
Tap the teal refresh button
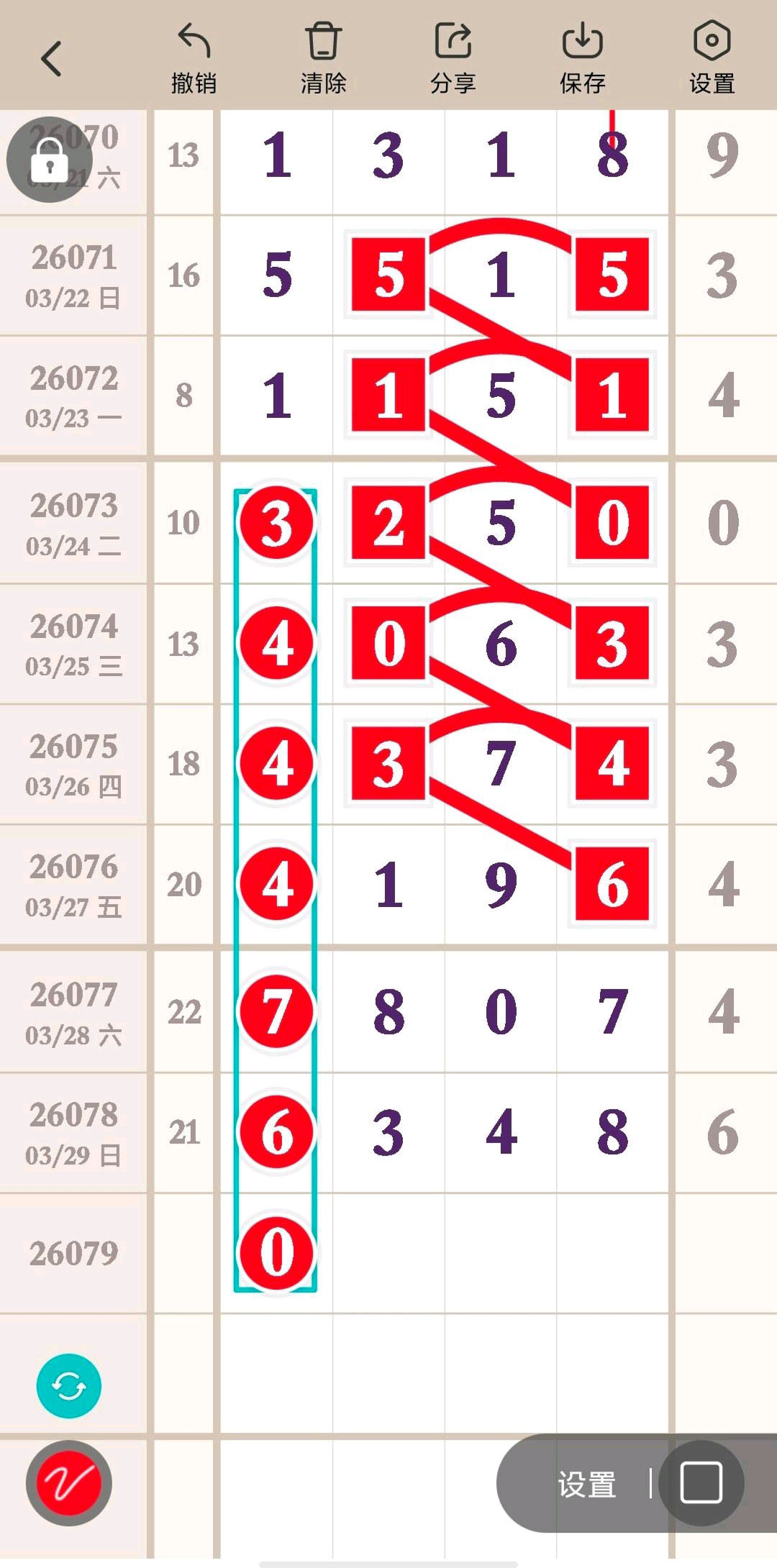click(x=69, y=1385)
